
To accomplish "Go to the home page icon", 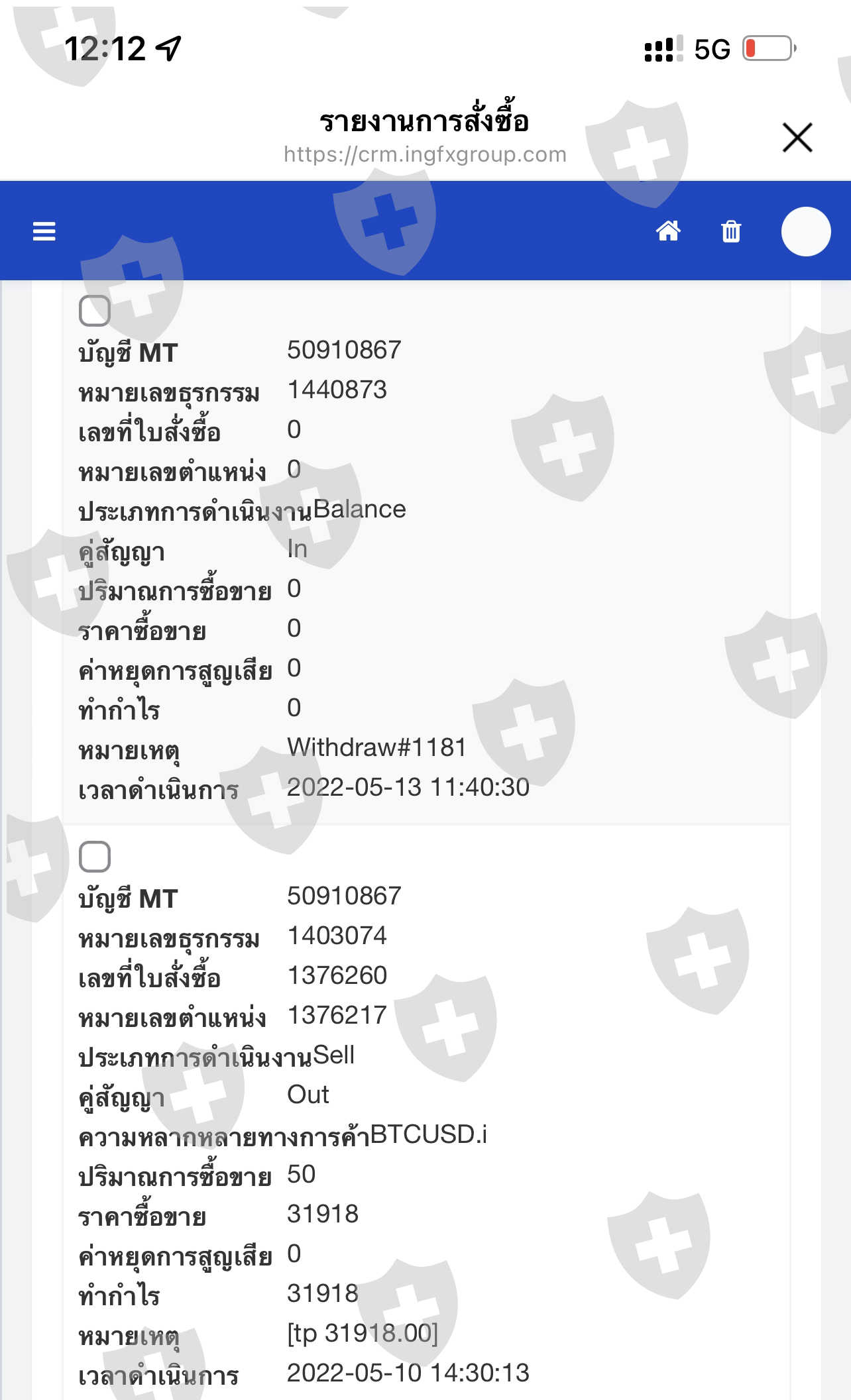I will coord(668,231).
